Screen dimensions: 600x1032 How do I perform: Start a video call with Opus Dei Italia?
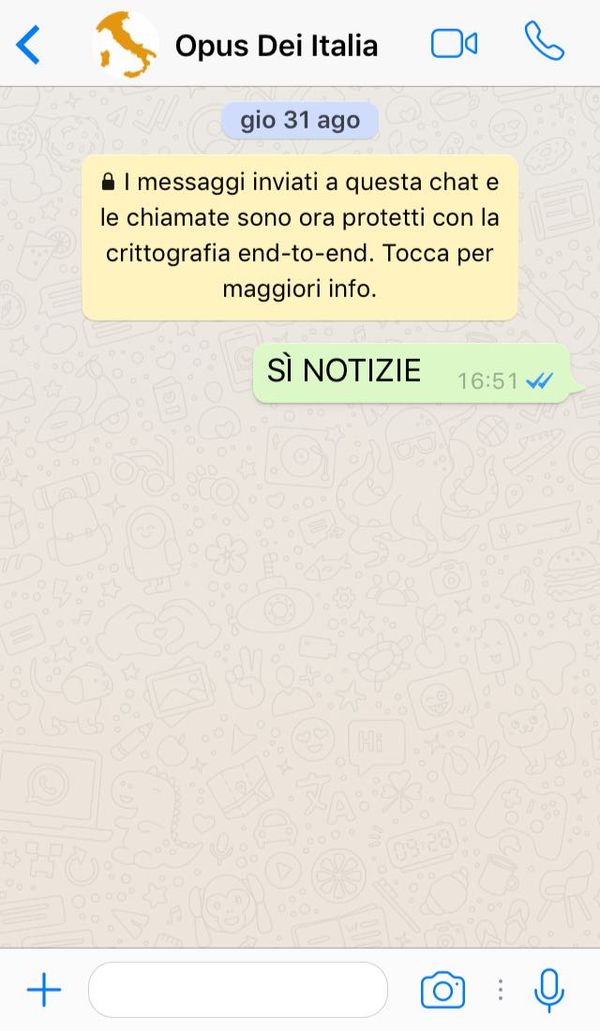click(454, 44)
